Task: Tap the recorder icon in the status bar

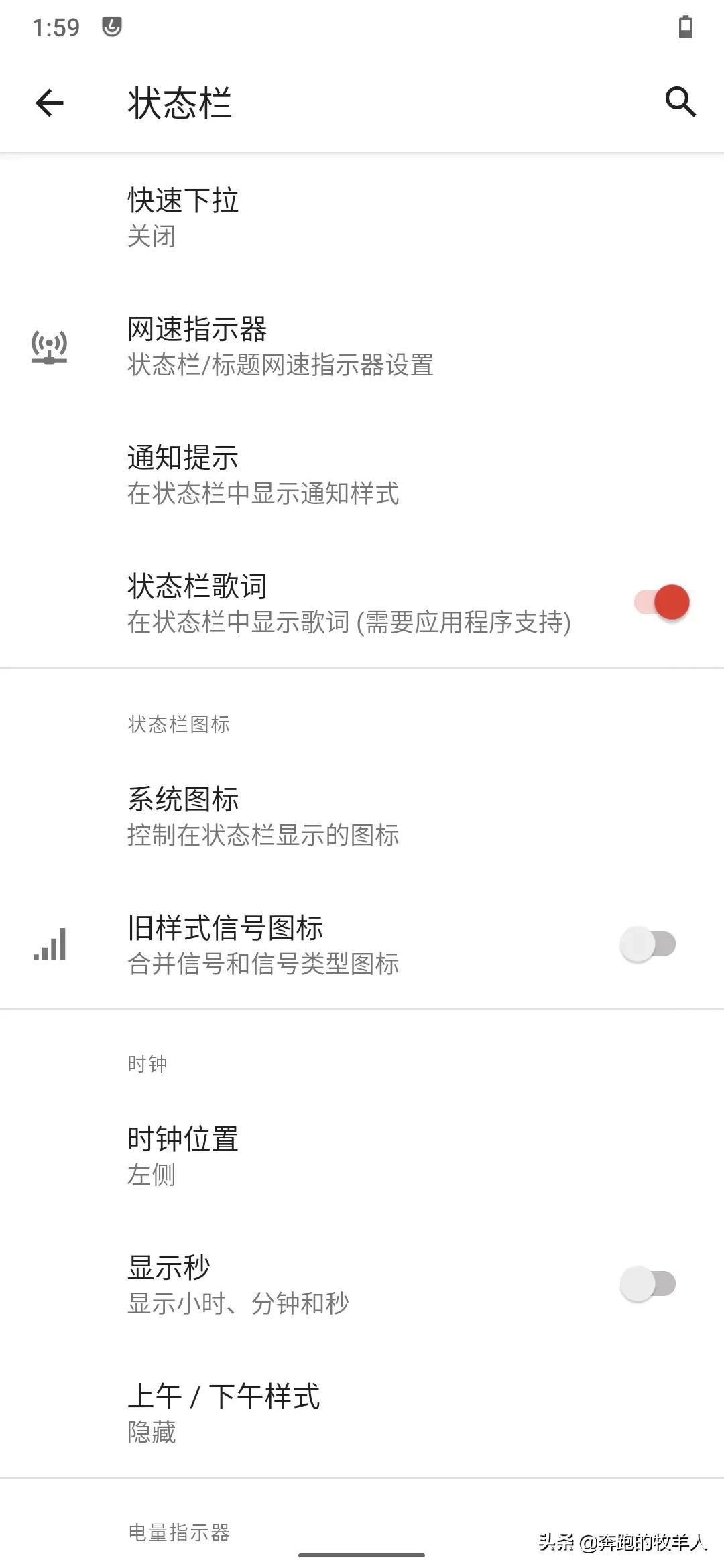Action: pyautogui.click(x=111, y=25)
